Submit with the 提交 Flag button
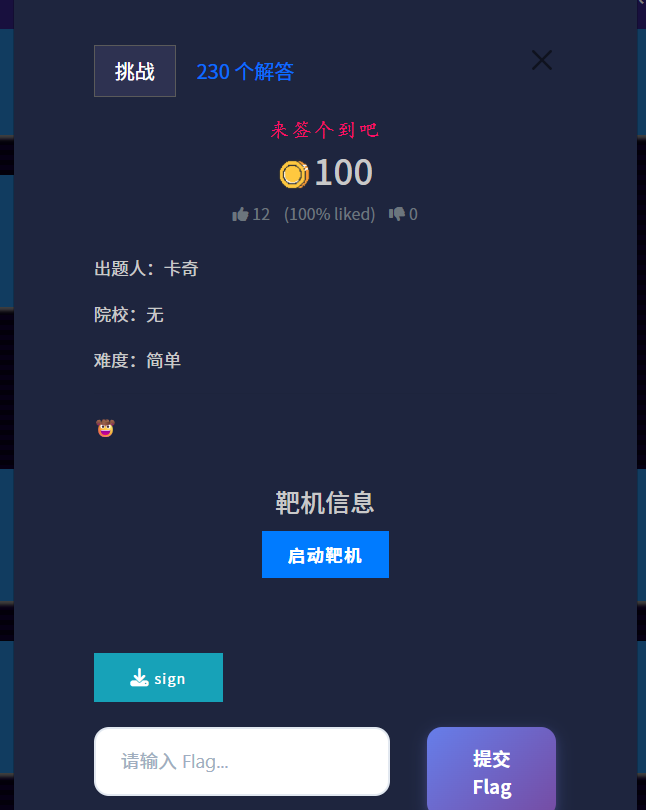The image size is (646, 810). (x=491, y=772)
